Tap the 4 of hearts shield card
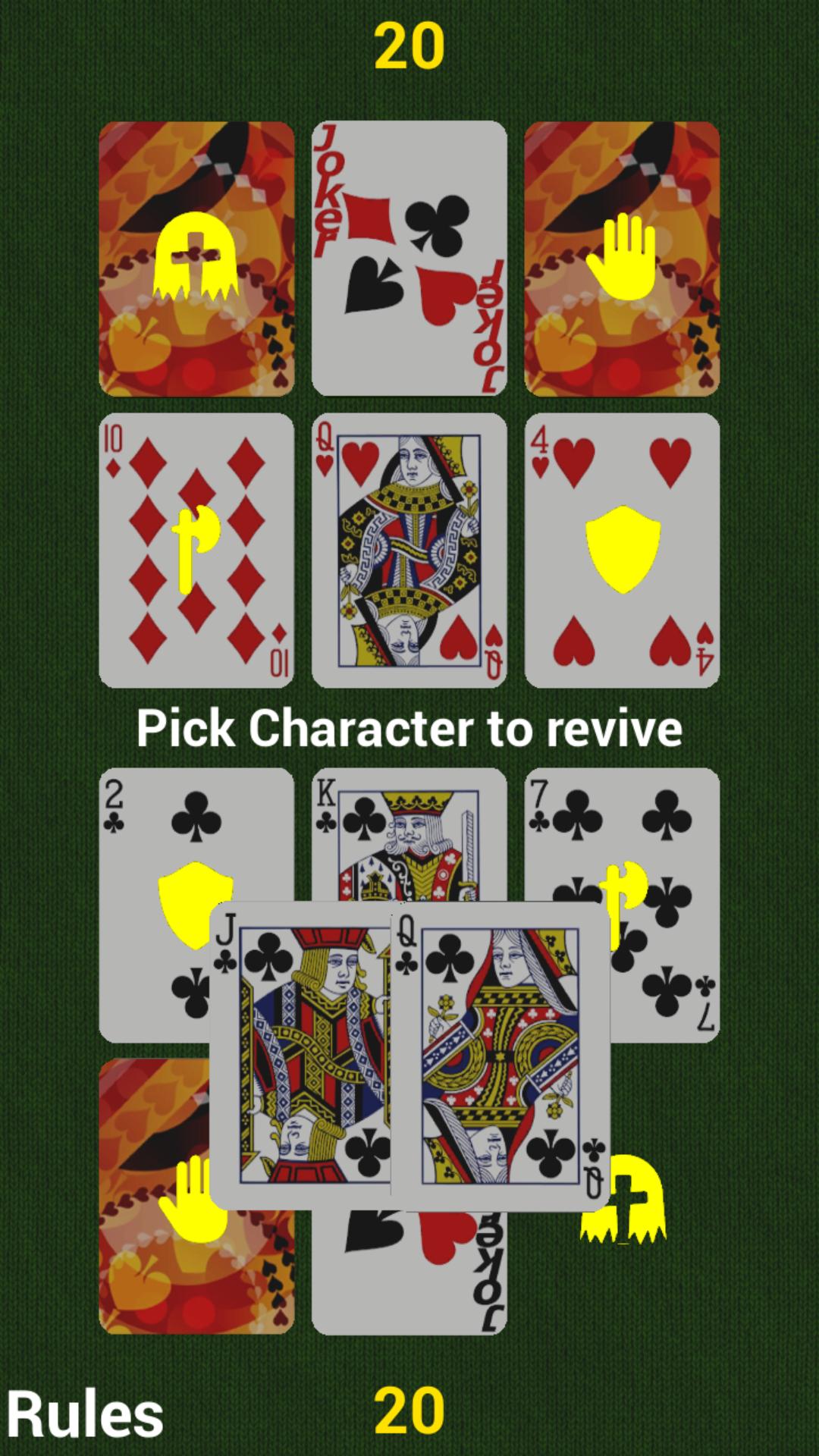The height and width of the screenshot is (1456, 819). (622, 550)
